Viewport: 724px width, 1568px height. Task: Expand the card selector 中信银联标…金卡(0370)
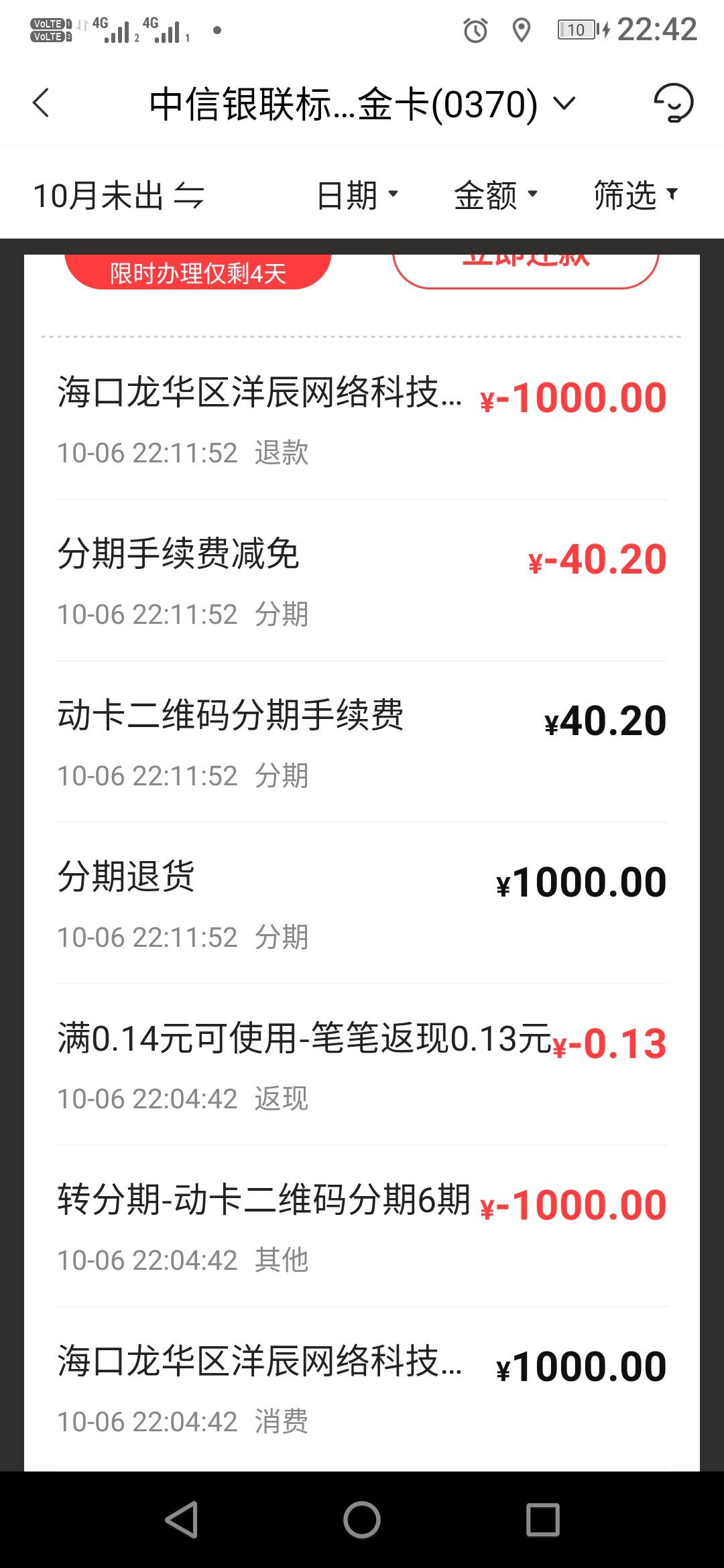pos(362,104)
